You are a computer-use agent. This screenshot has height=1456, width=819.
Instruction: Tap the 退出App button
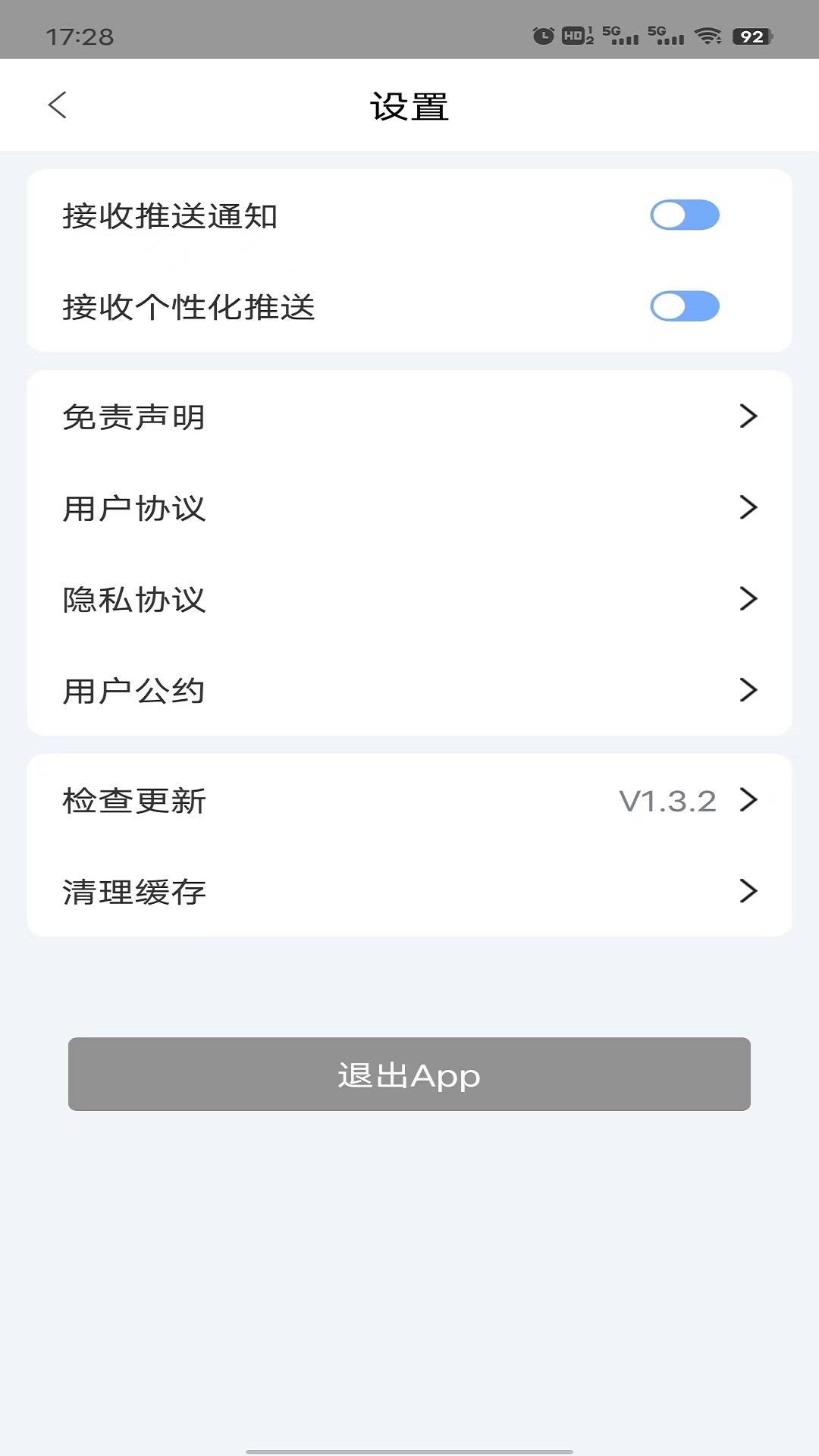point(409,1075)
